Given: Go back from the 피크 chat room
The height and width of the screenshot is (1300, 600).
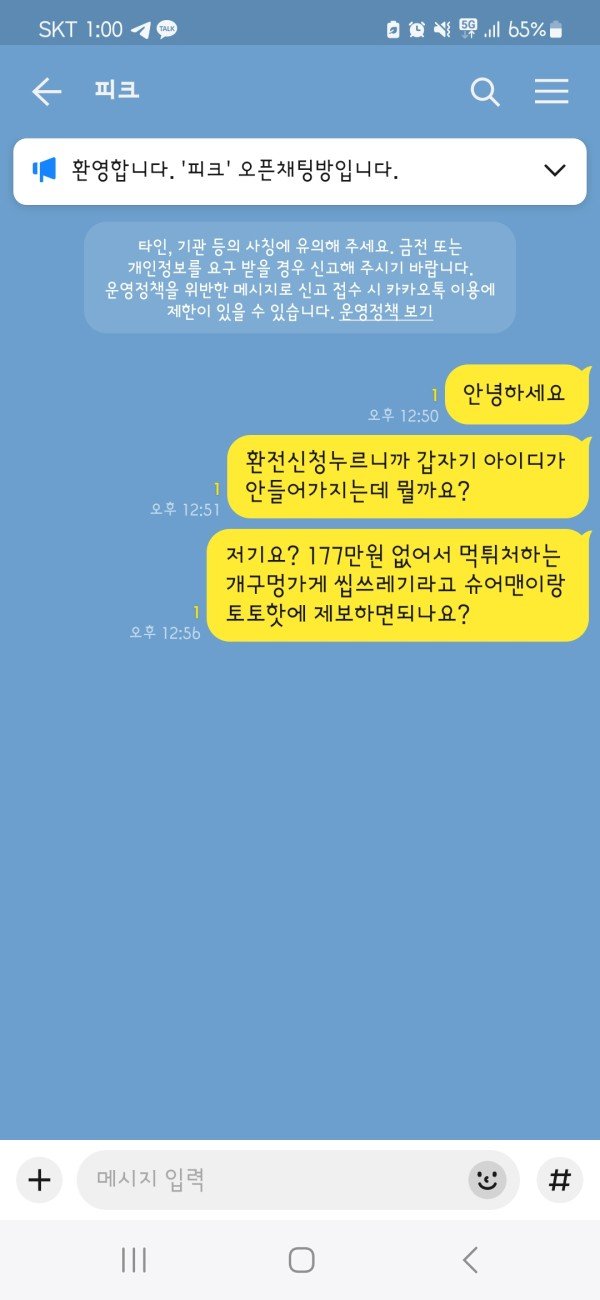Looking at the screenshot, I should pyautogui.click(x=46, y=92).
